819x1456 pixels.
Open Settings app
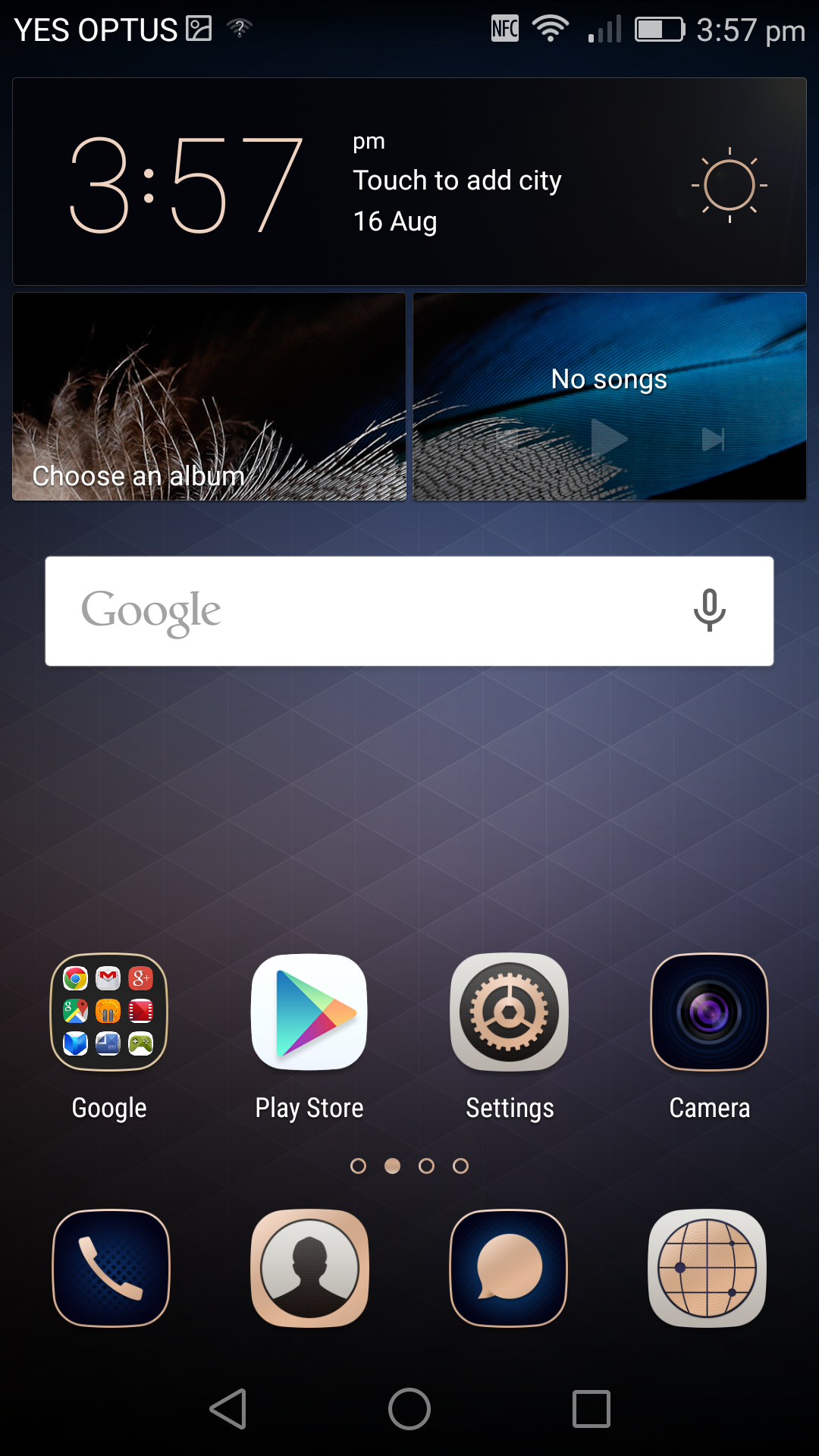pyautogui.click(x=510, y=1012)
